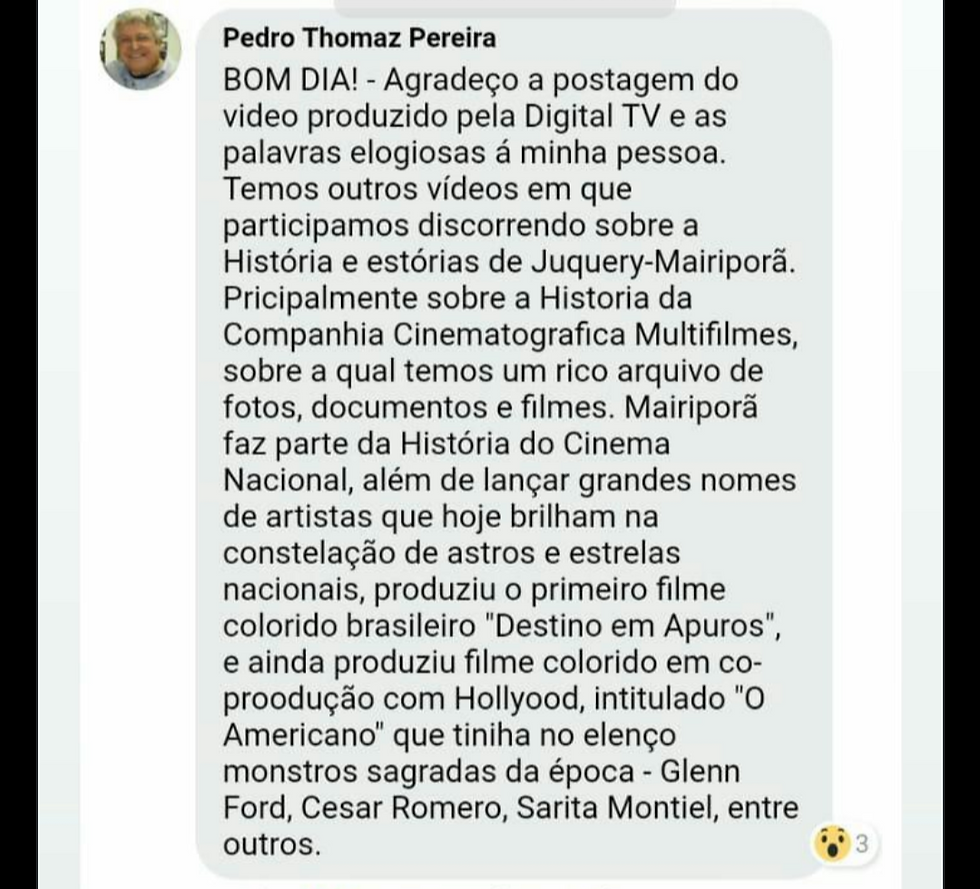The height and width of the screenshot is (889, 980).
Task: Open Pedro Thomaz Pereira's profile picture
Action: [x=141, y=50]
